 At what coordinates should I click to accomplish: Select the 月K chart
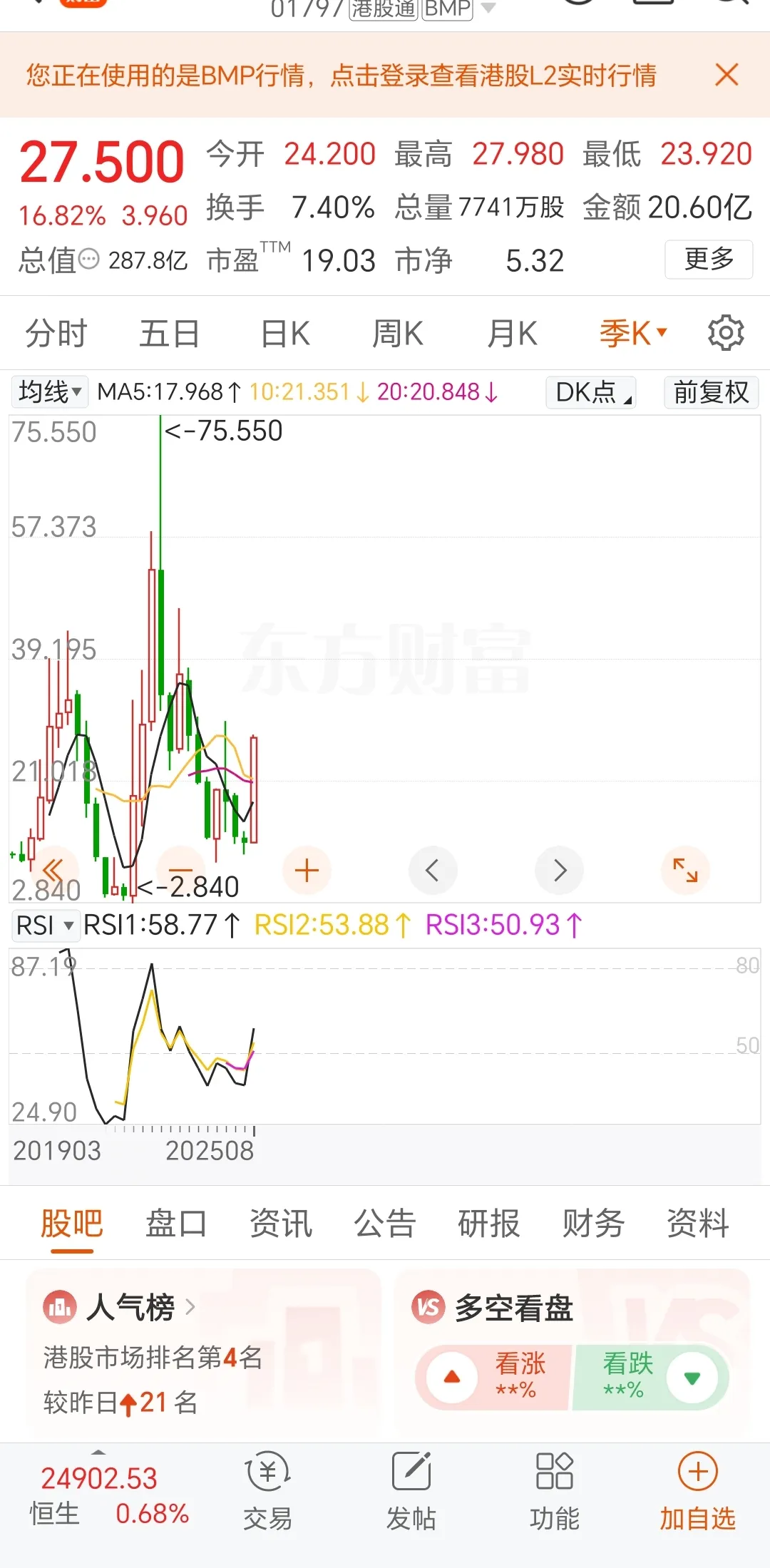pos(512,334)
